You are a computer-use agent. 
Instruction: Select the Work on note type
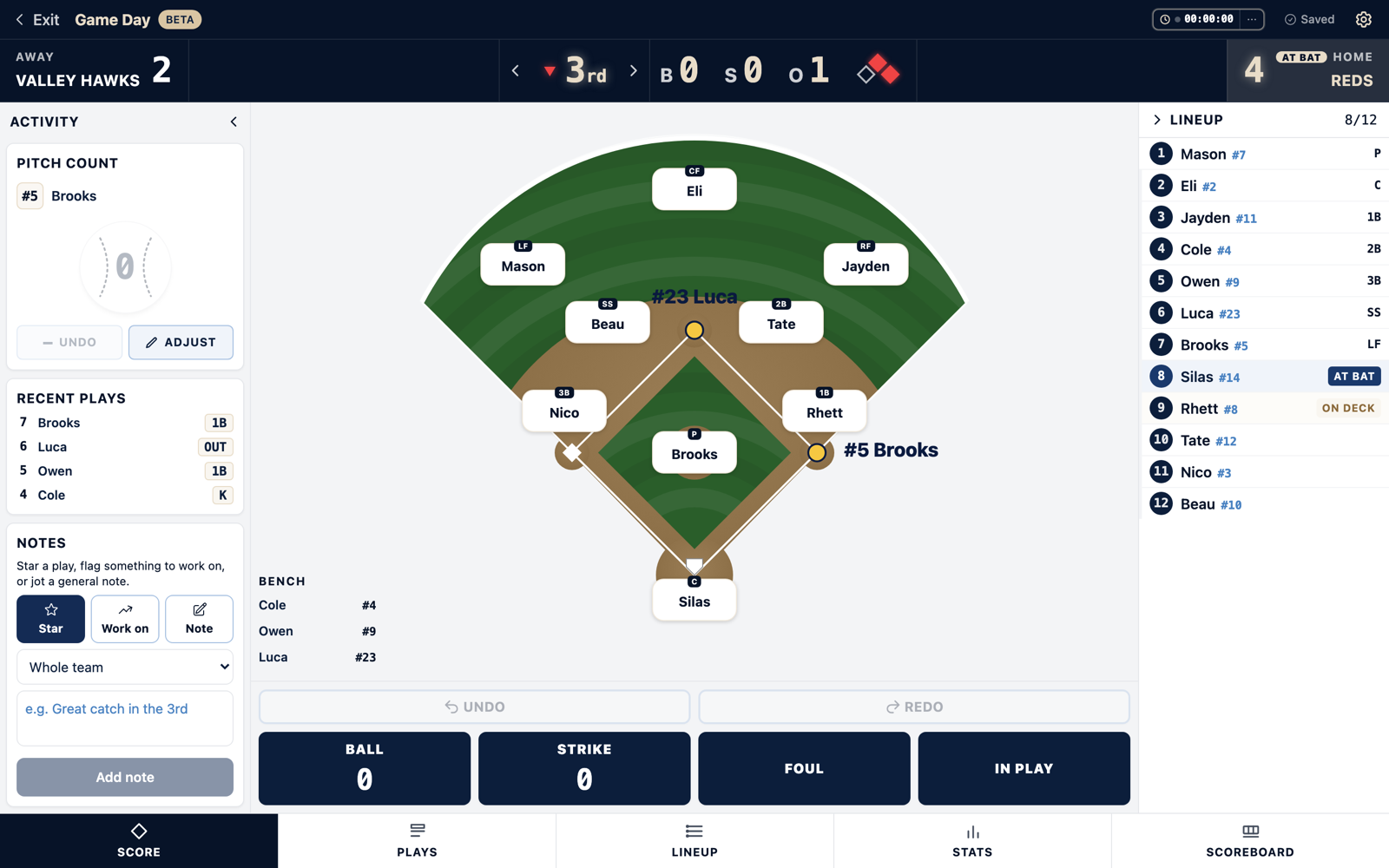point(125,619)
